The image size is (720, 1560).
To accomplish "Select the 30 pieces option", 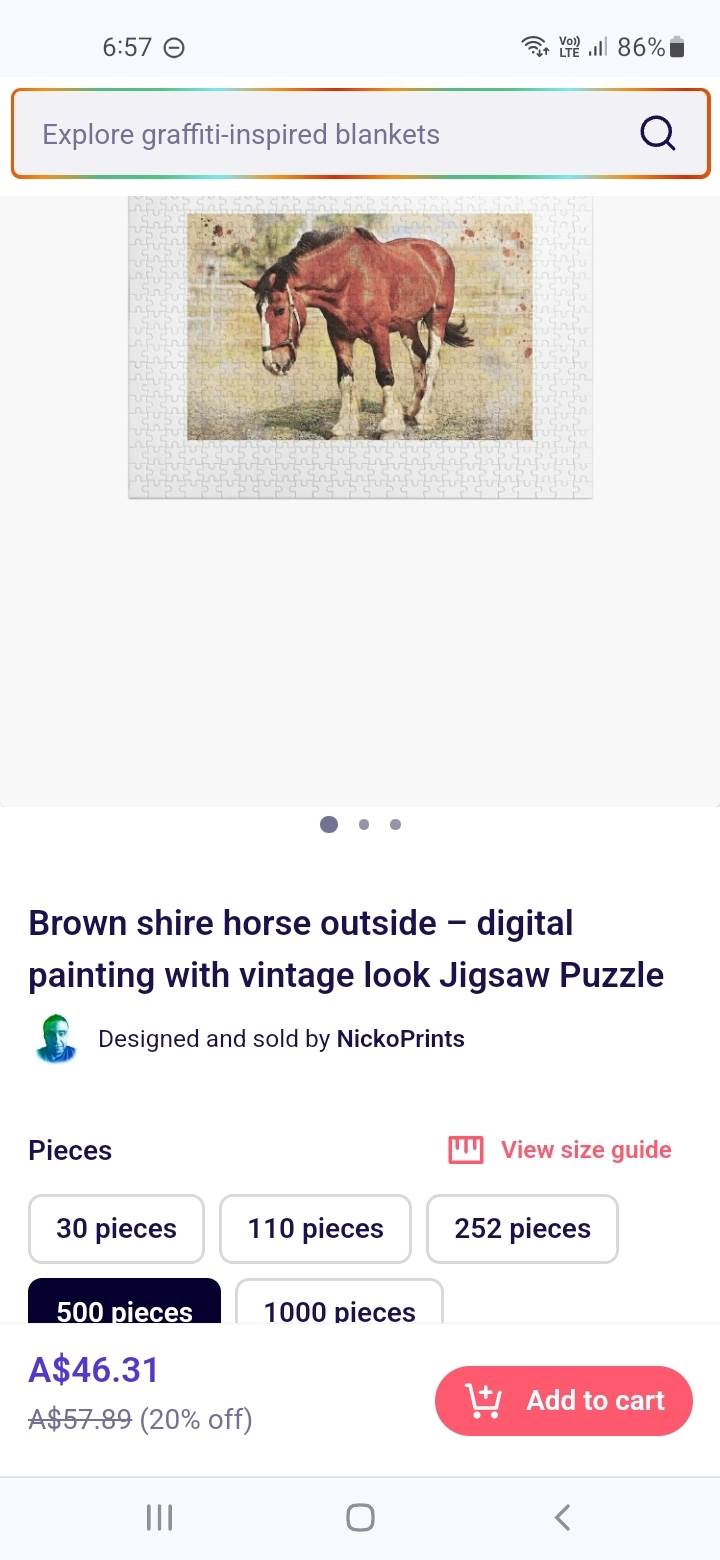I will pyautogui.click(x=116, y=1228).
